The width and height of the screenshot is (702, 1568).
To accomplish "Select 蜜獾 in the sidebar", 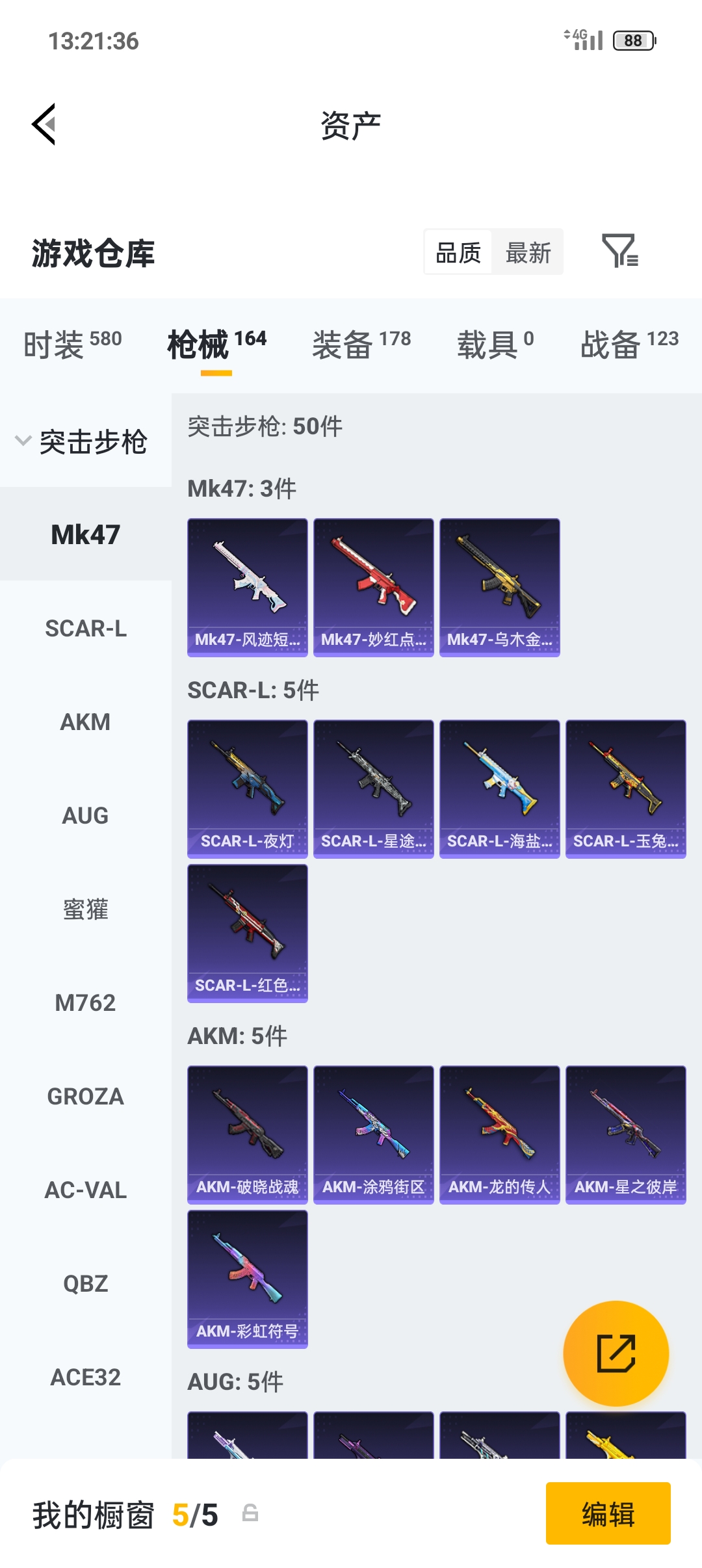I will coord(86,909).
